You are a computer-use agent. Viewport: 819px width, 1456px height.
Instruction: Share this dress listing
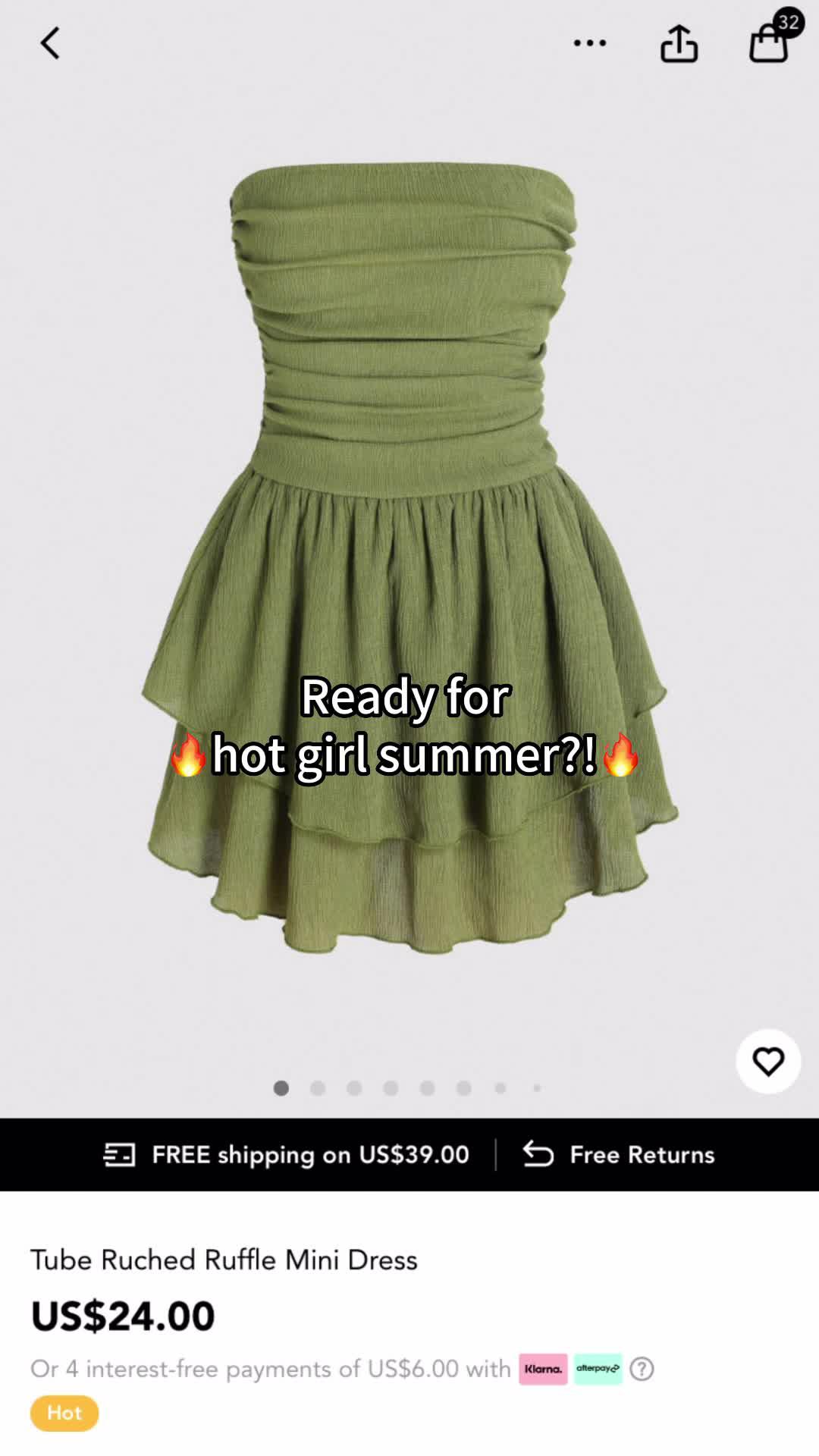point(679,43)
